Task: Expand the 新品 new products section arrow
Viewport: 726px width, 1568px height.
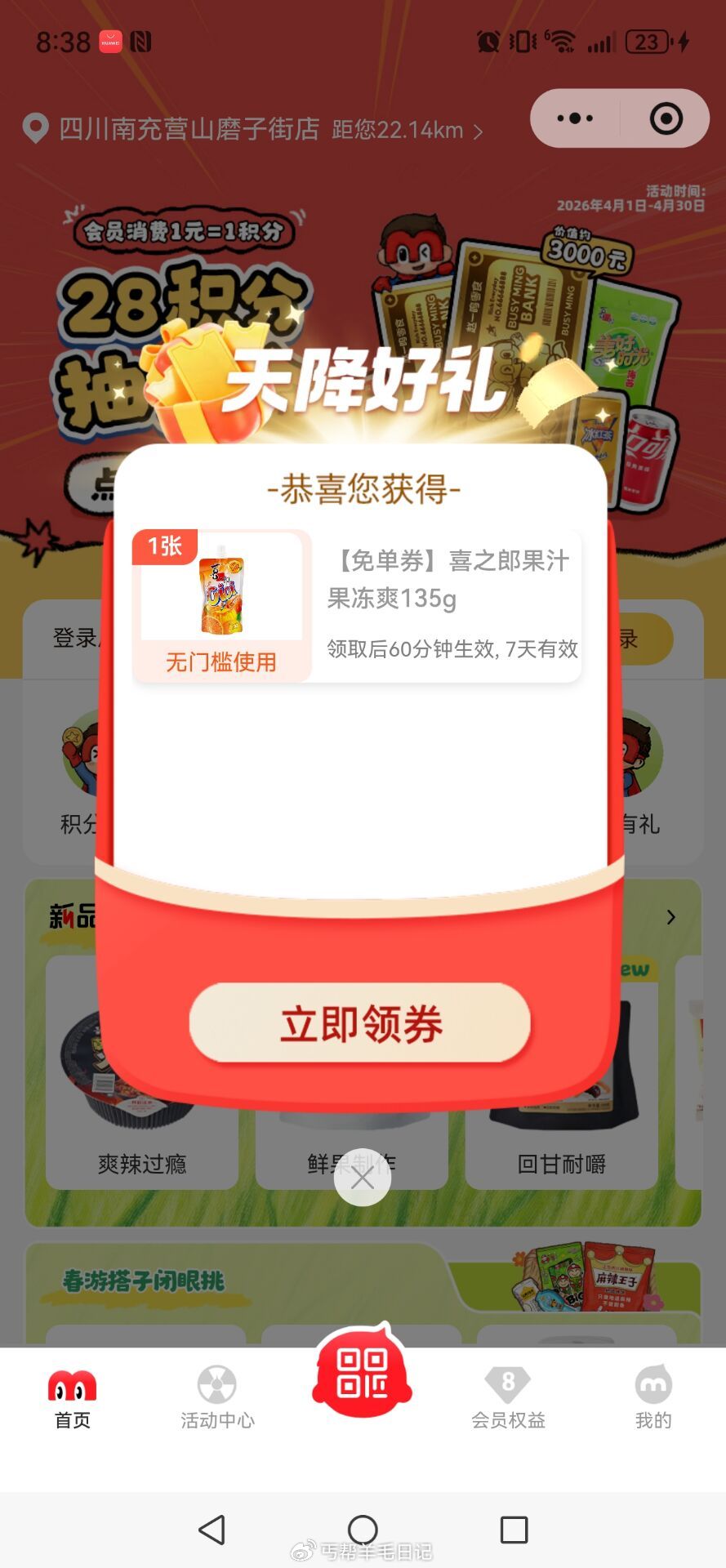Action: (x=670, y=916)
